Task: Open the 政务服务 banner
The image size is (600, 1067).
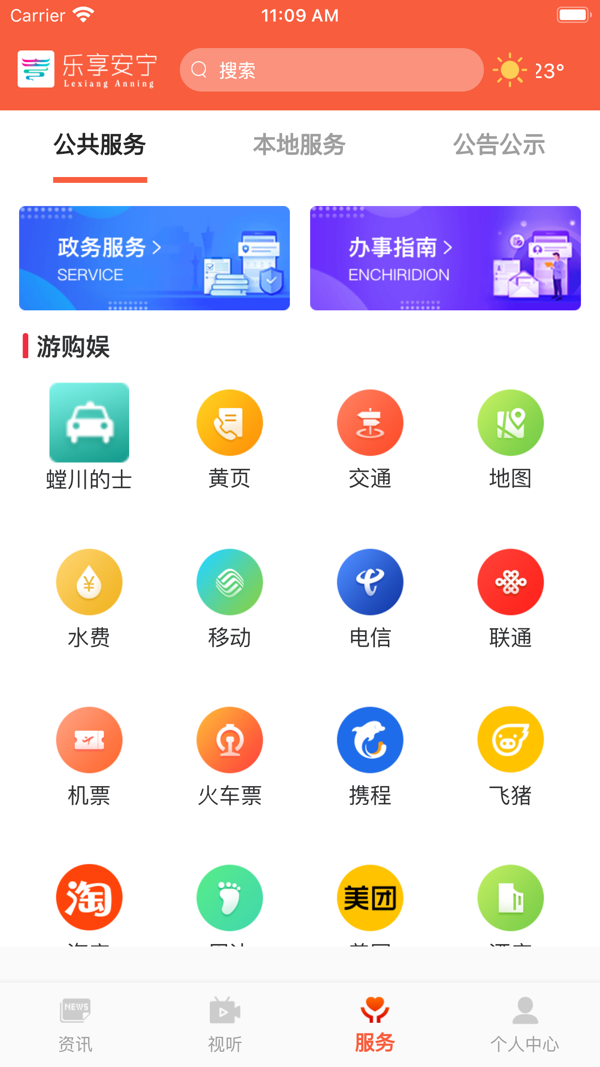Action: point(154,258)
